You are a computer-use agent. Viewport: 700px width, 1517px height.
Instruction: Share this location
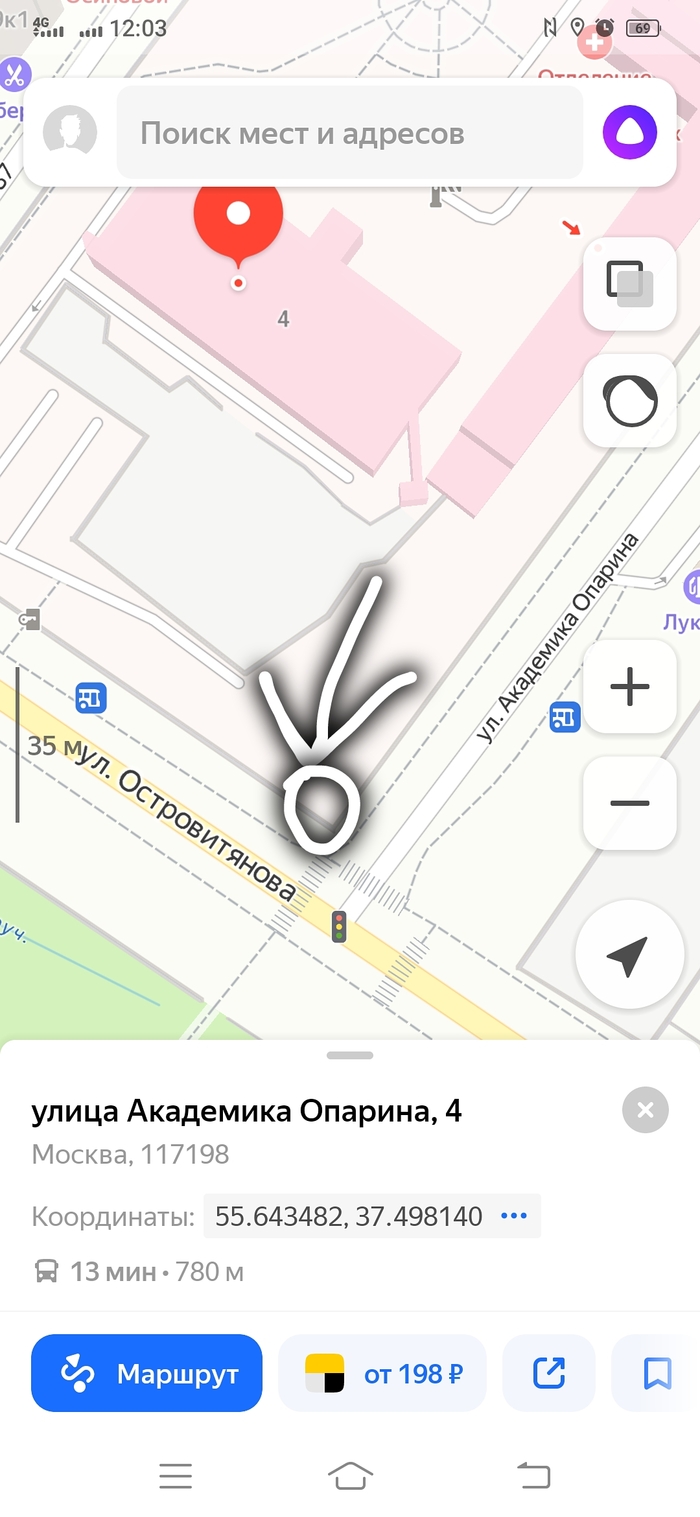549,1373
